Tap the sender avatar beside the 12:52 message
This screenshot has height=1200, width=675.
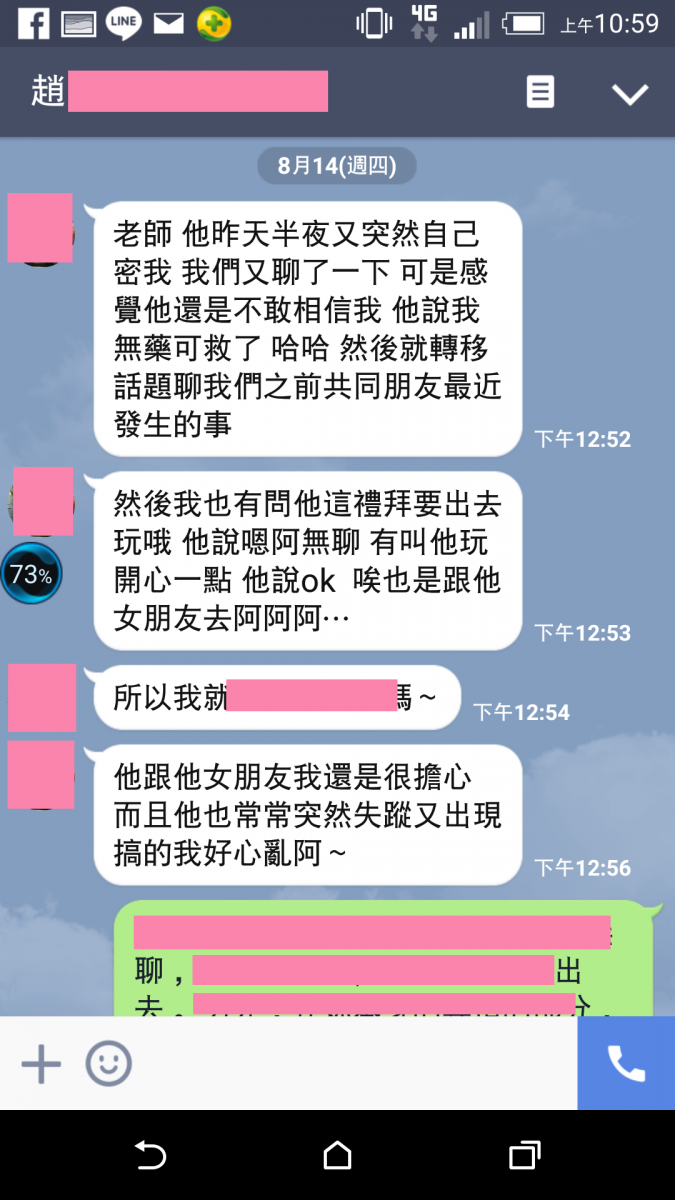point(40,229)
